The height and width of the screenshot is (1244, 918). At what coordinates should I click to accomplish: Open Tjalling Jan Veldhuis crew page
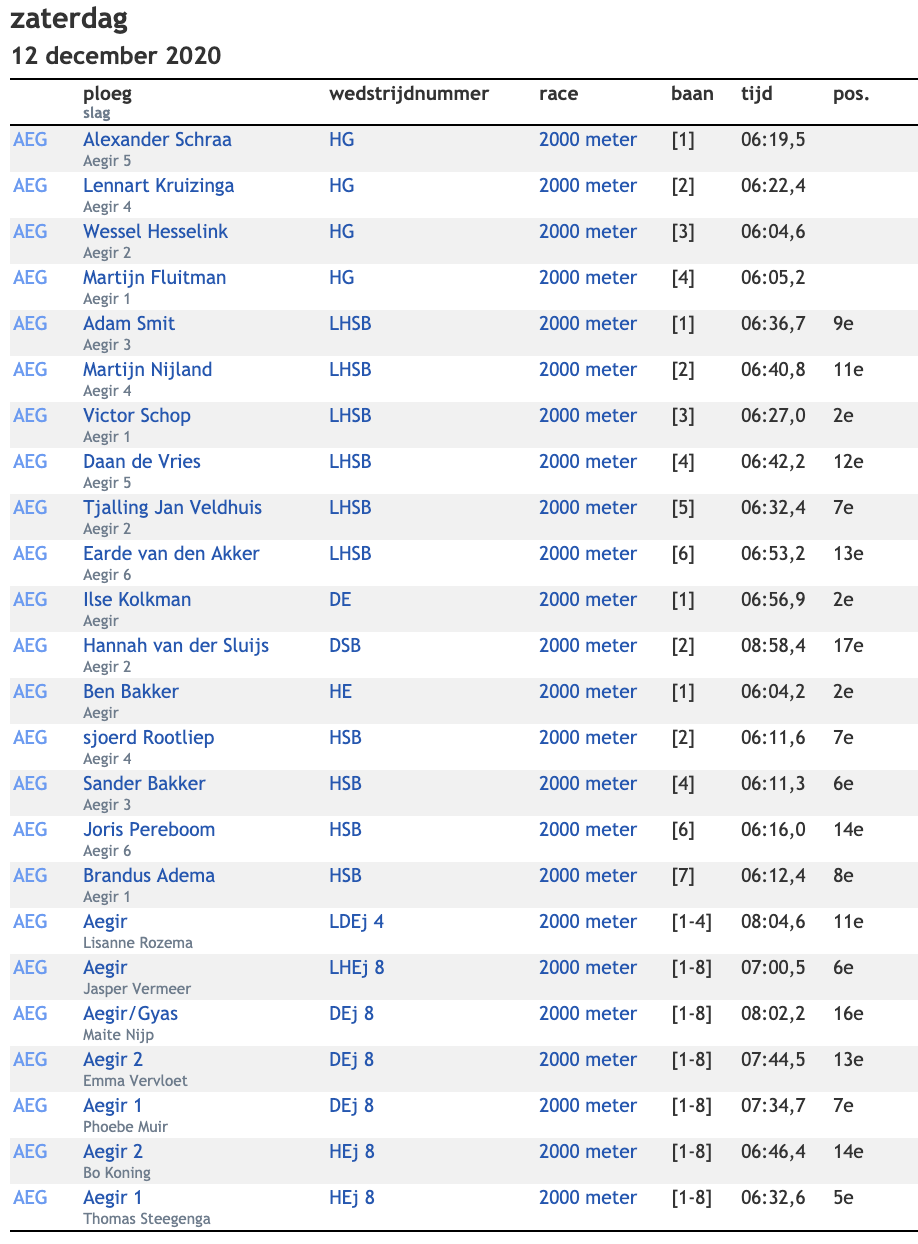coord(172,508)
